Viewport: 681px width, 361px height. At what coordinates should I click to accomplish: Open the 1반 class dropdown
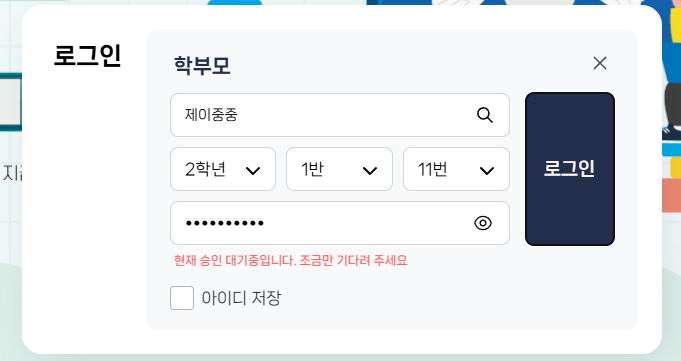click(x=339, y=169)
